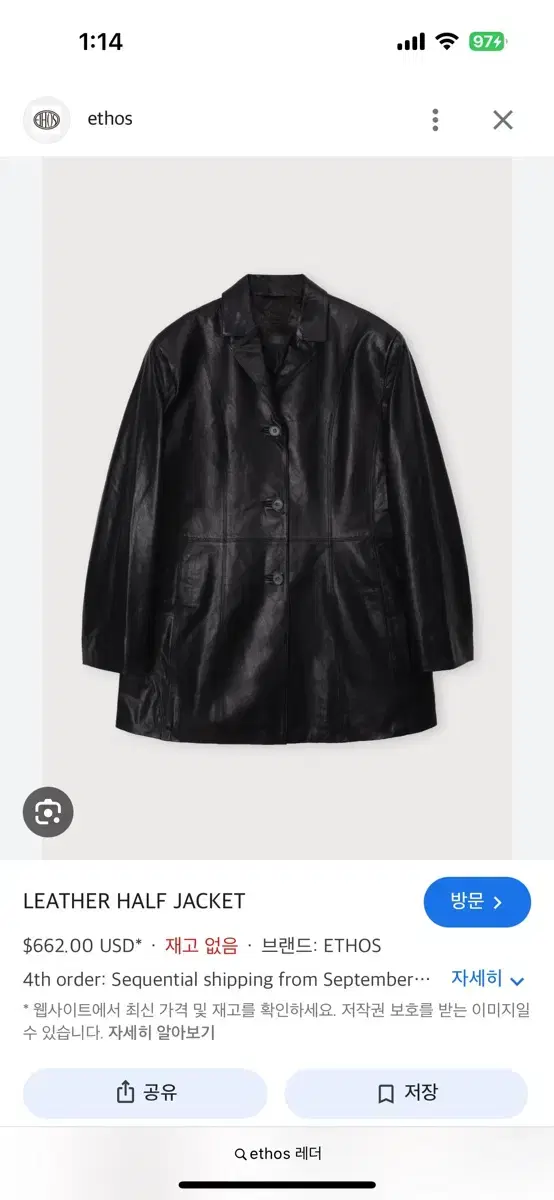Open the leather half jacket image

[x=277, y=508]
